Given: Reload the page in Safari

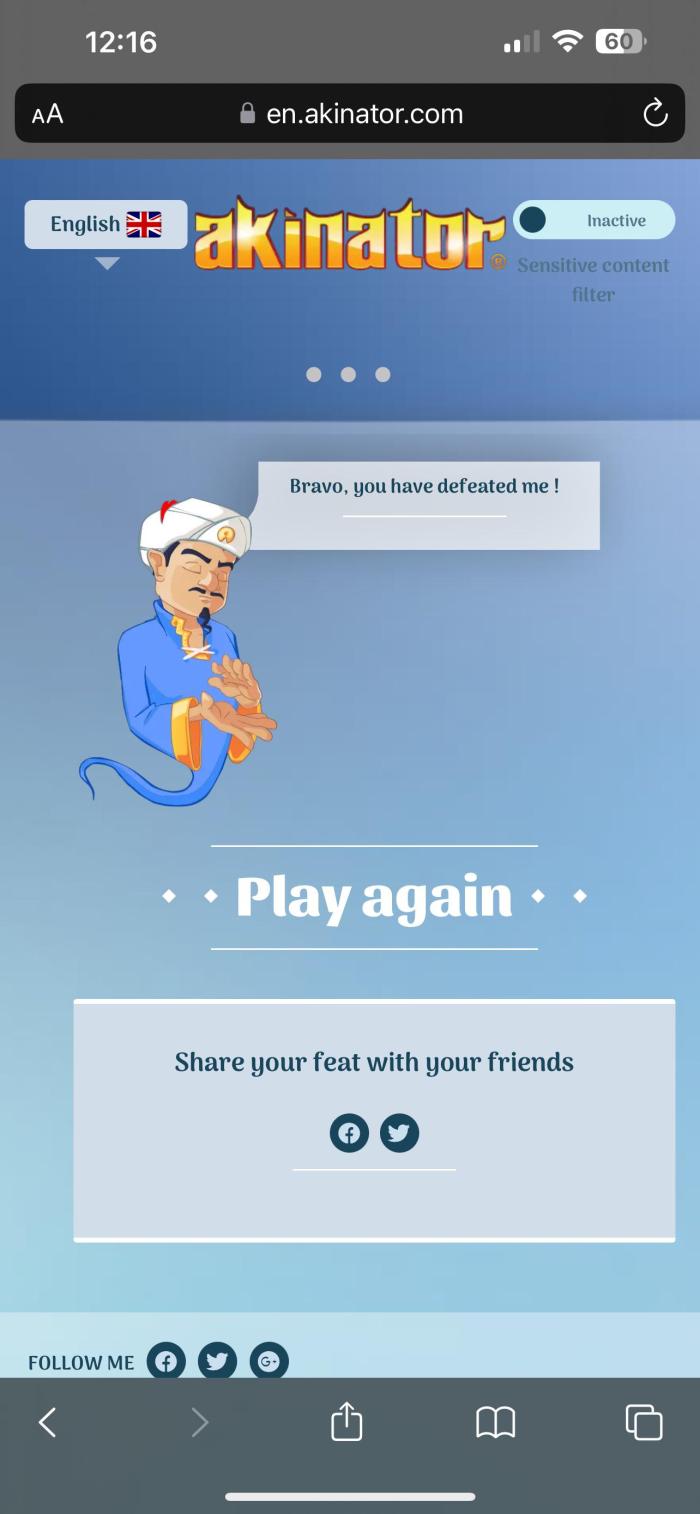Looking at the screenshot, I should [655, 114].
